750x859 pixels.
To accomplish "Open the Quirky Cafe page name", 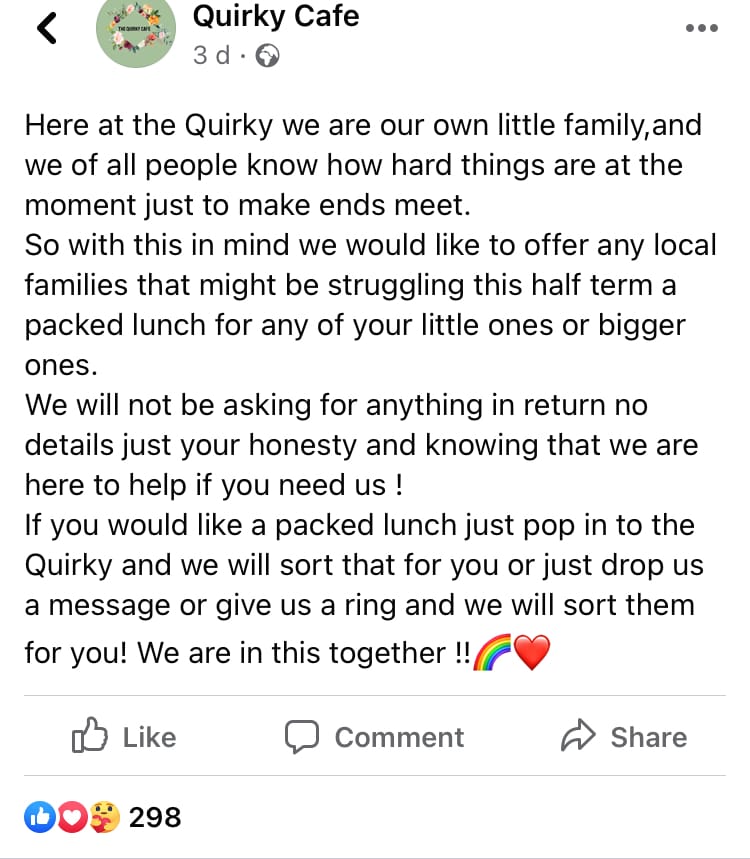I will point(275,17).
